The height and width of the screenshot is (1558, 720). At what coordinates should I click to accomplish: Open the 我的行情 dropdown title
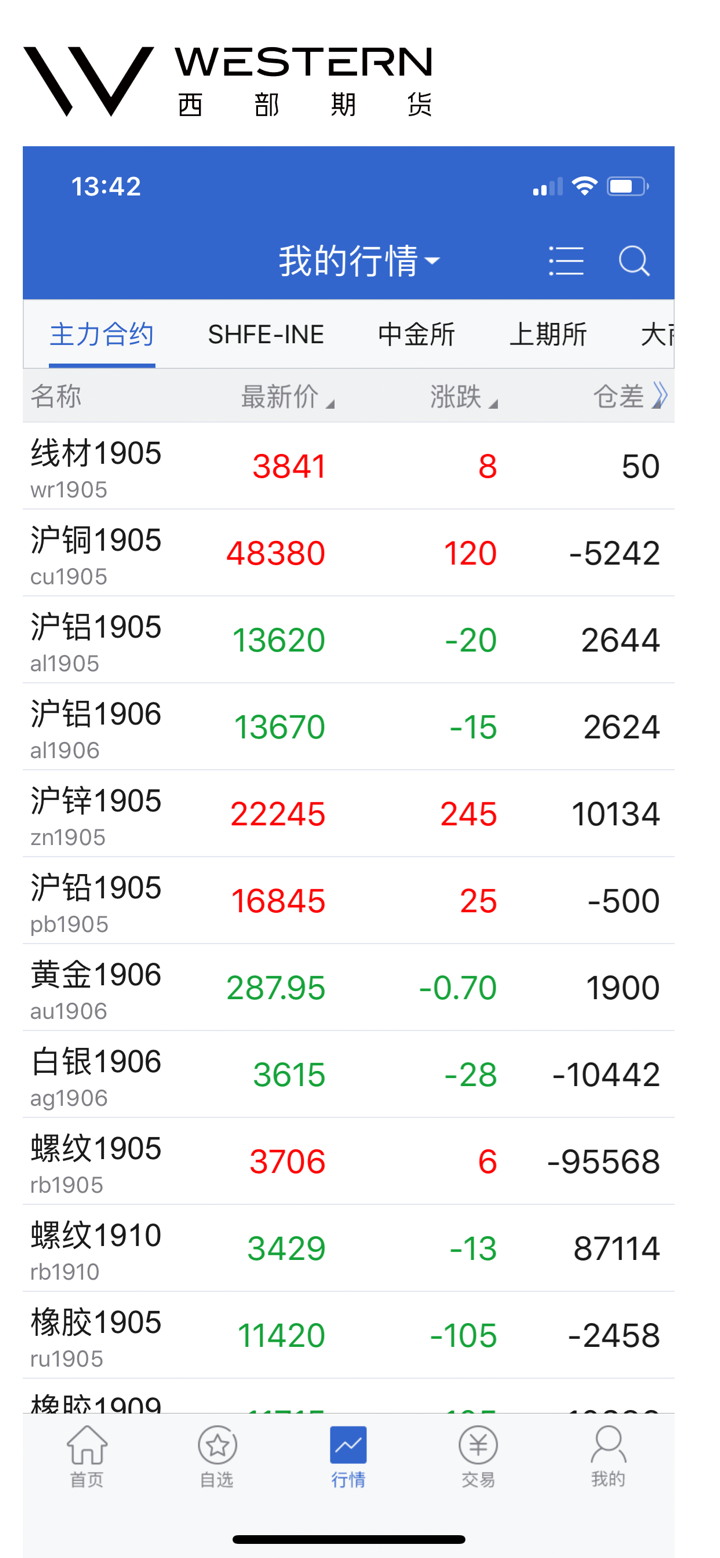tap(358, 262)
